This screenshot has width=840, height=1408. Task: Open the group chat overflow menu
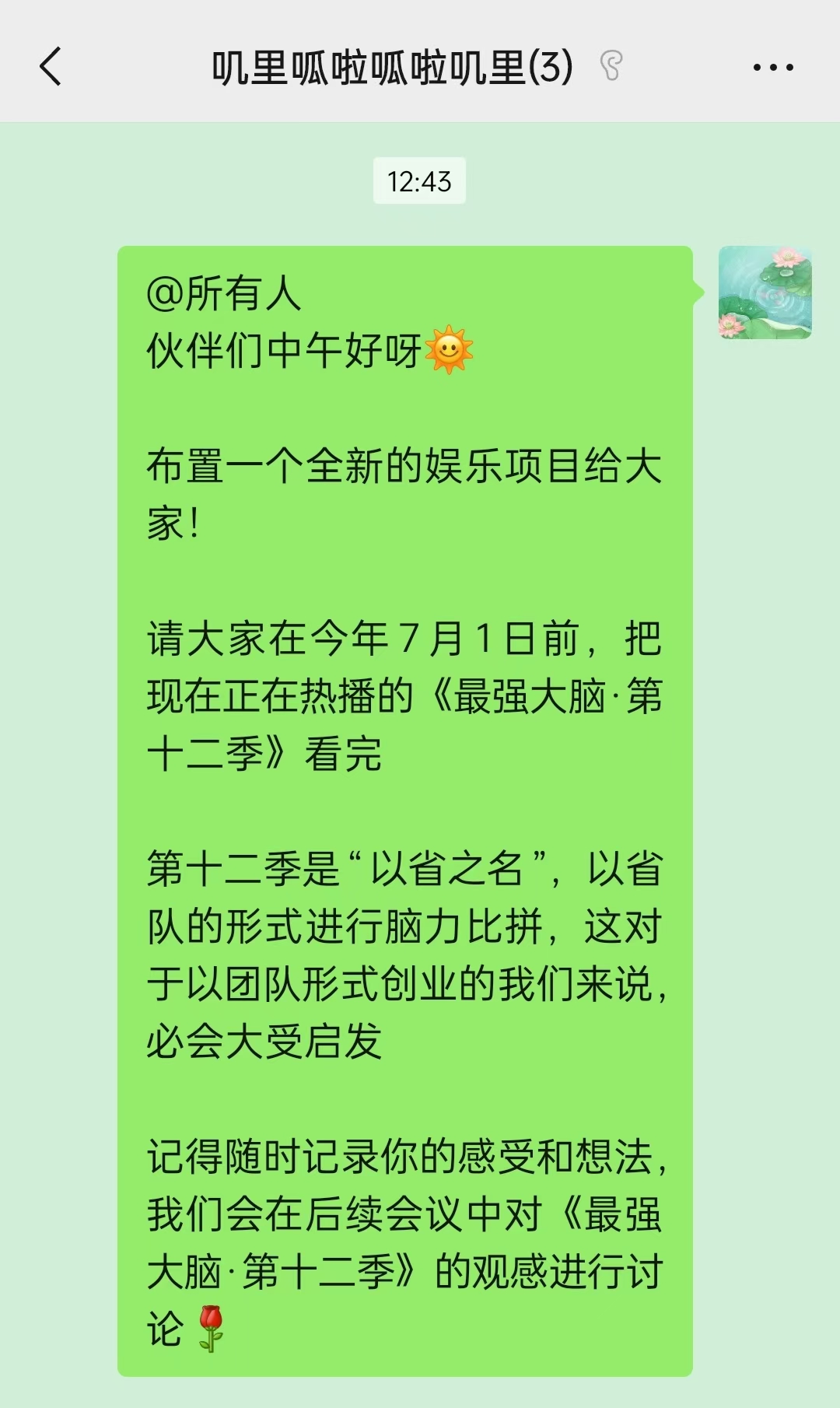(x=773, y=68)
